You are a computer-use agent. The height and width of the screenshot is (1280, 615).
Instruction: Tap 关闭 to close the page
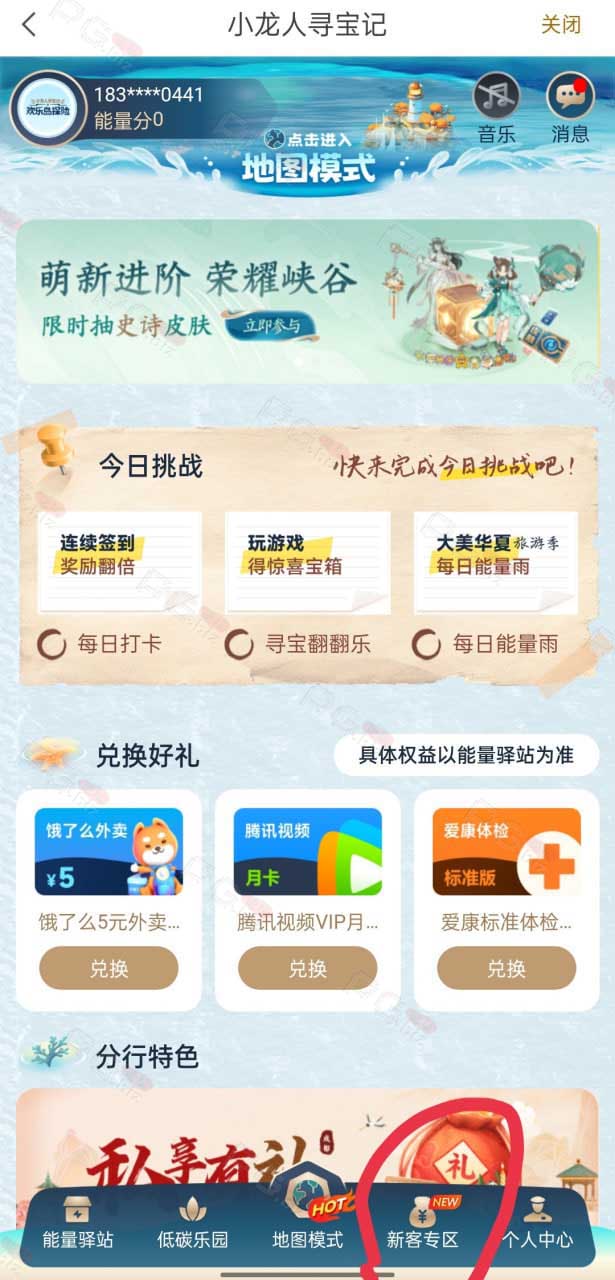[561, 25]
